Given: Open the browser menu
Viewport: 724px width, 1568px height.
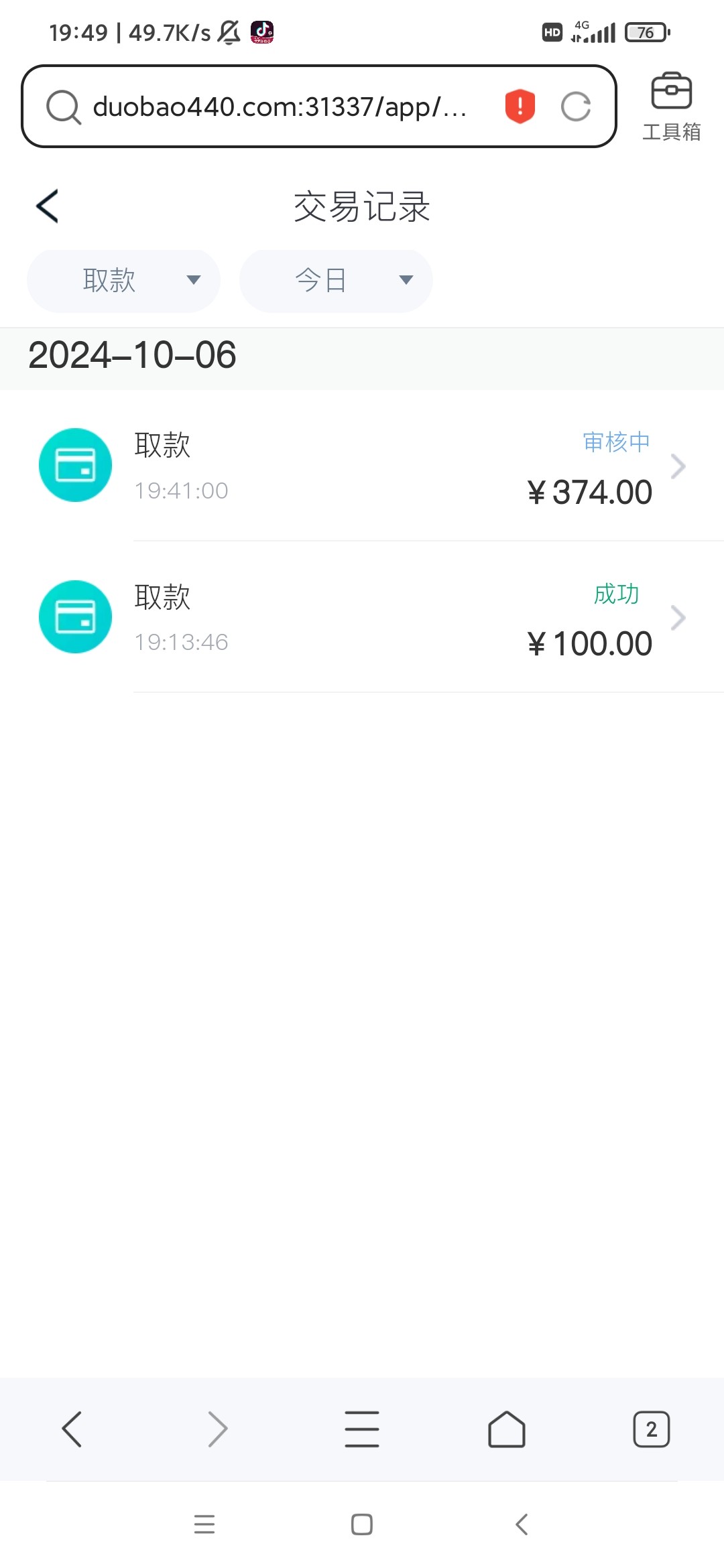Looking at the screenshot, I should coord(362,1429).
